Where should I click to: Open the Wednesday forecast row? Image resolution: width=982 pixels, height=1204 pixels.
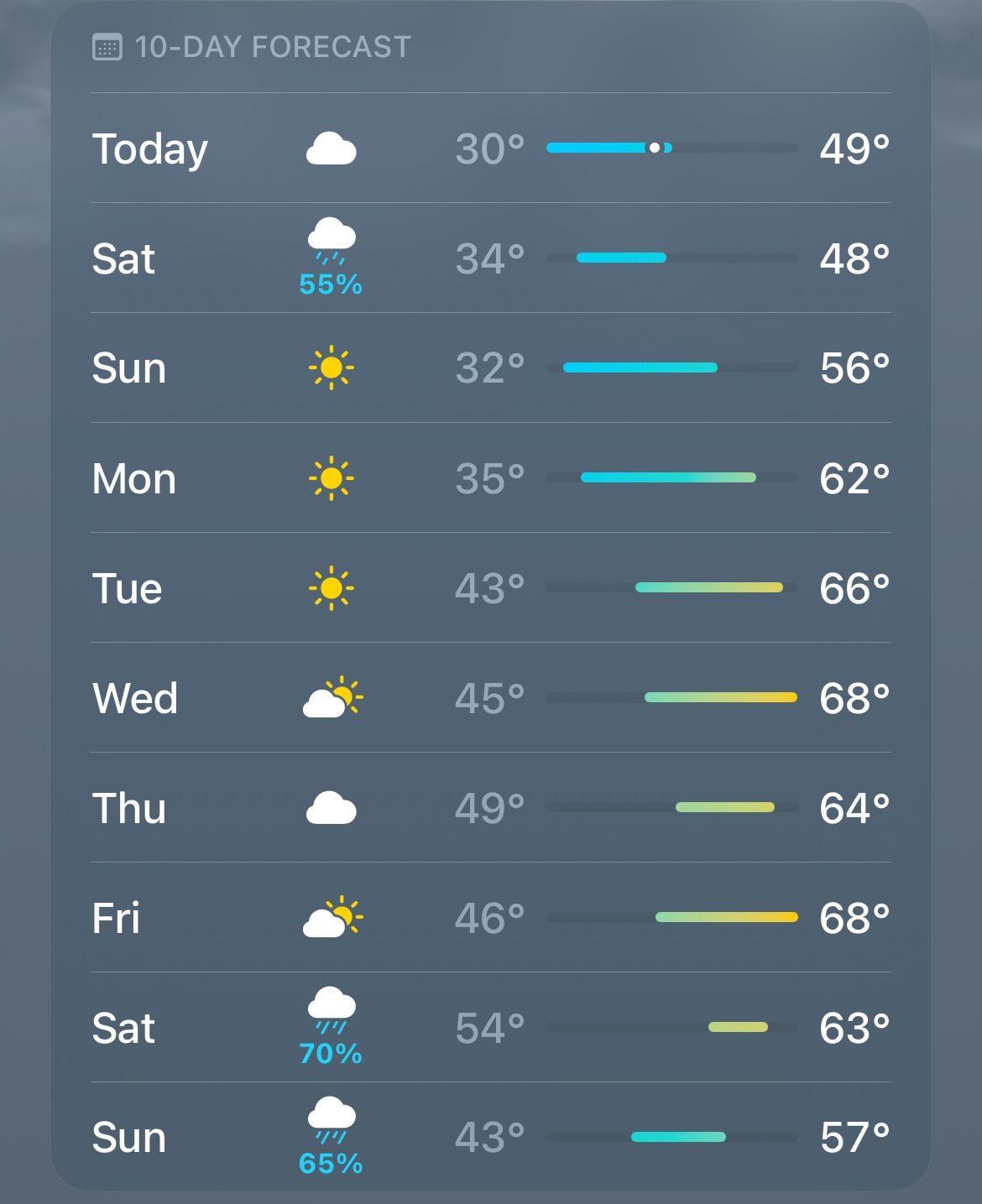[x=491, y=698]
